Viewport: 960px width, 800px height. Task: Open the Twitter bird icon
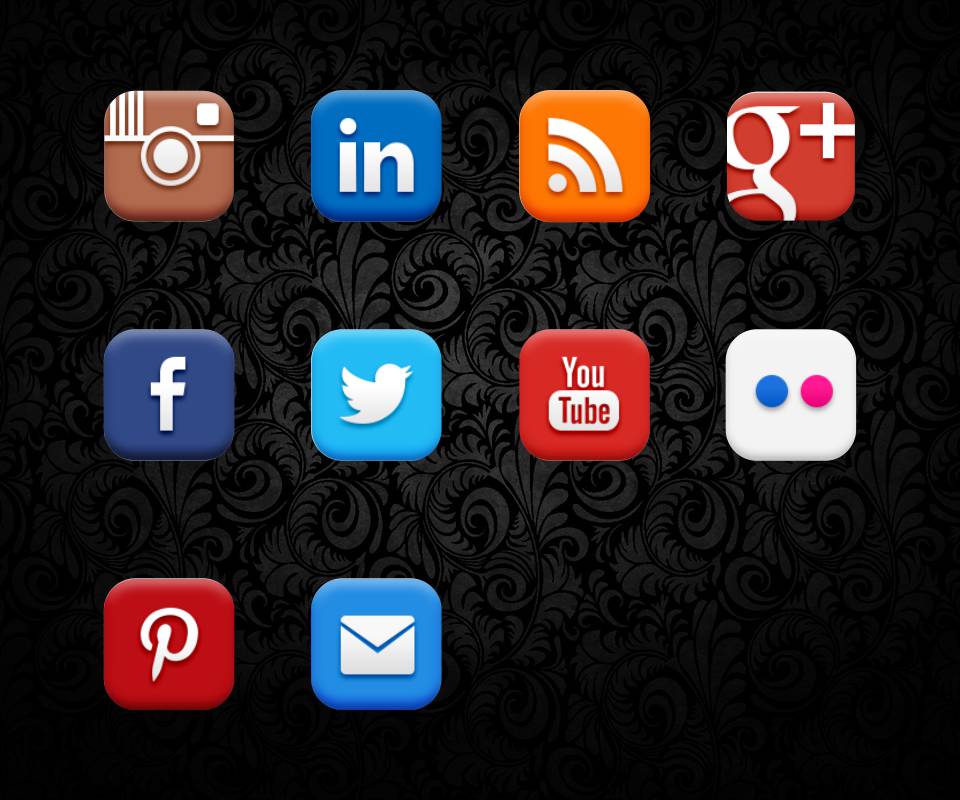[376, 394]
